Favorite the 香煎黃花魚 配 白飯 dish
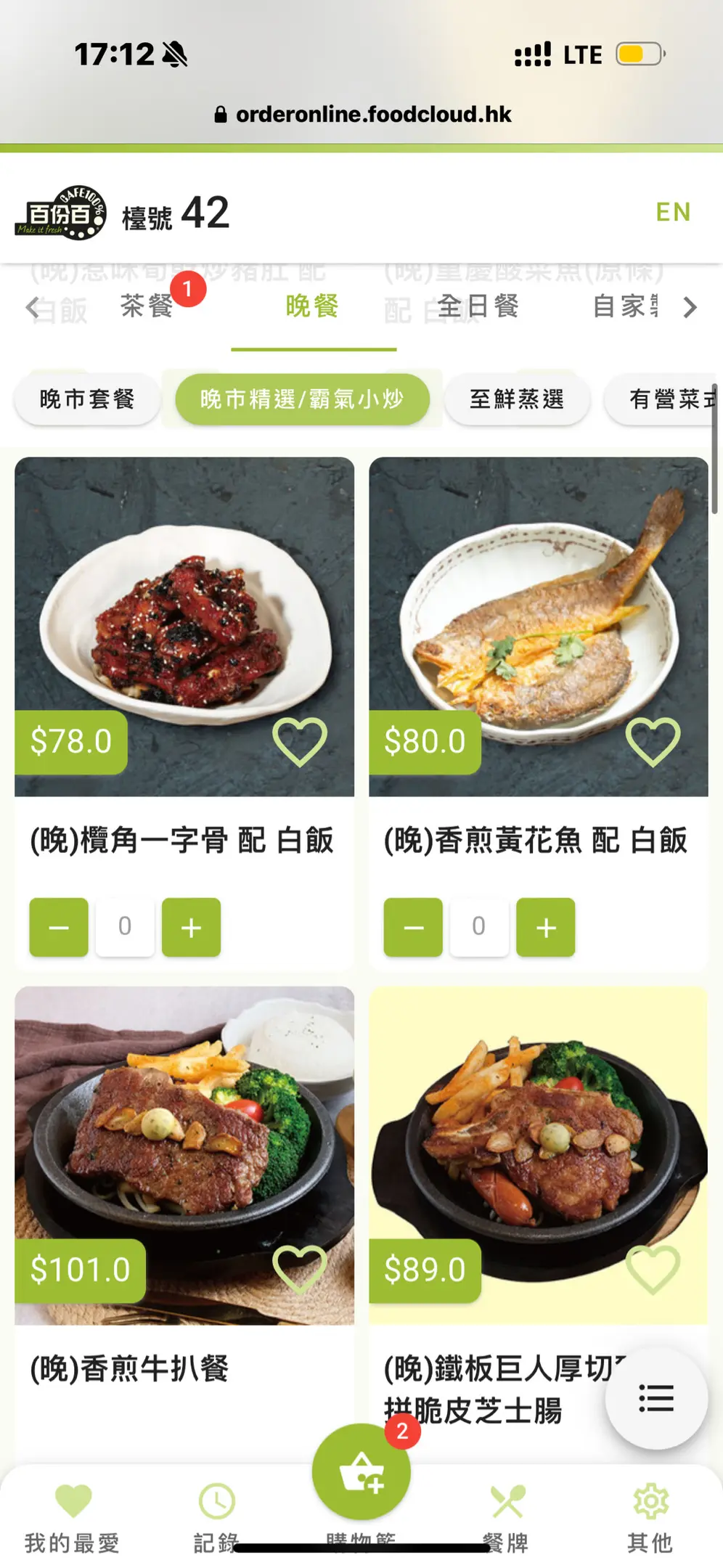 [653, 742]
